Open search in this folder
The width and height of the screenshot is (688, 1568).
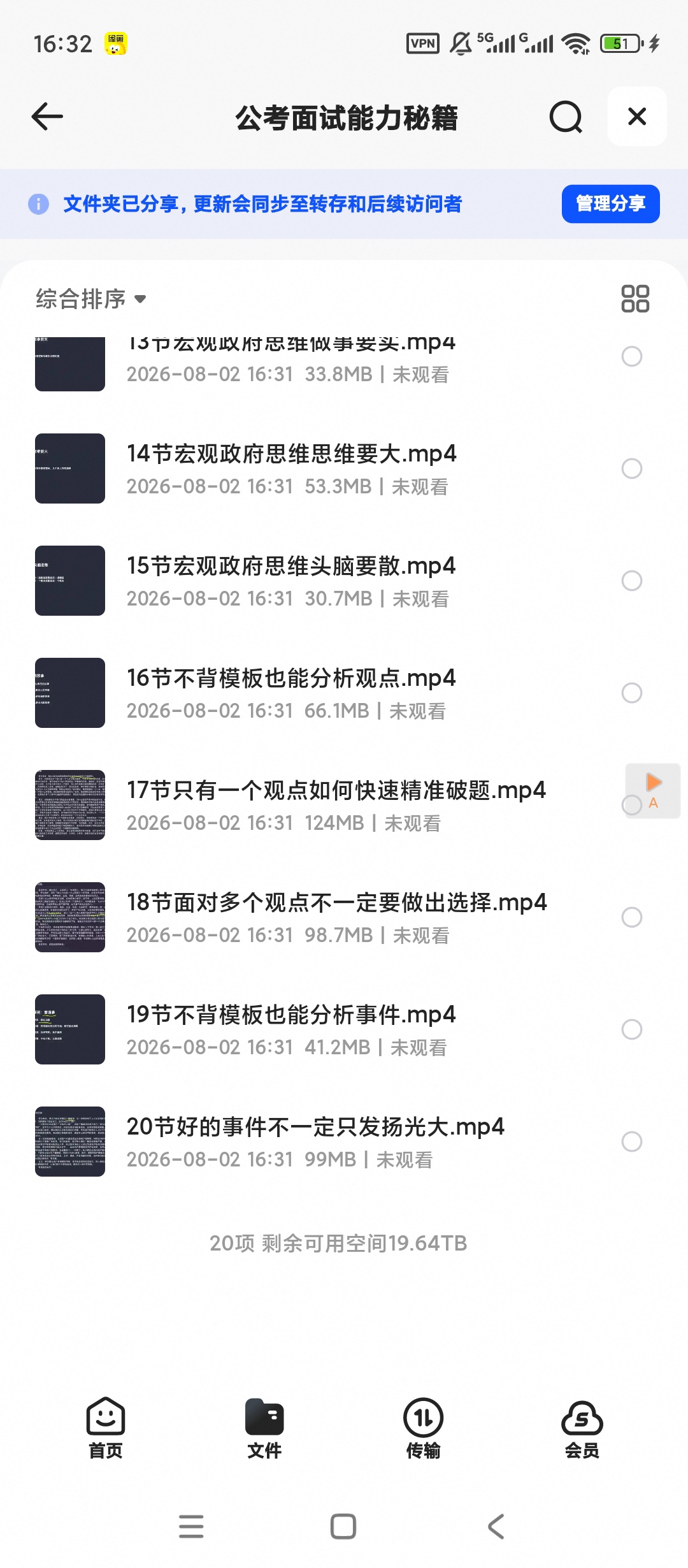coord(566,117)
